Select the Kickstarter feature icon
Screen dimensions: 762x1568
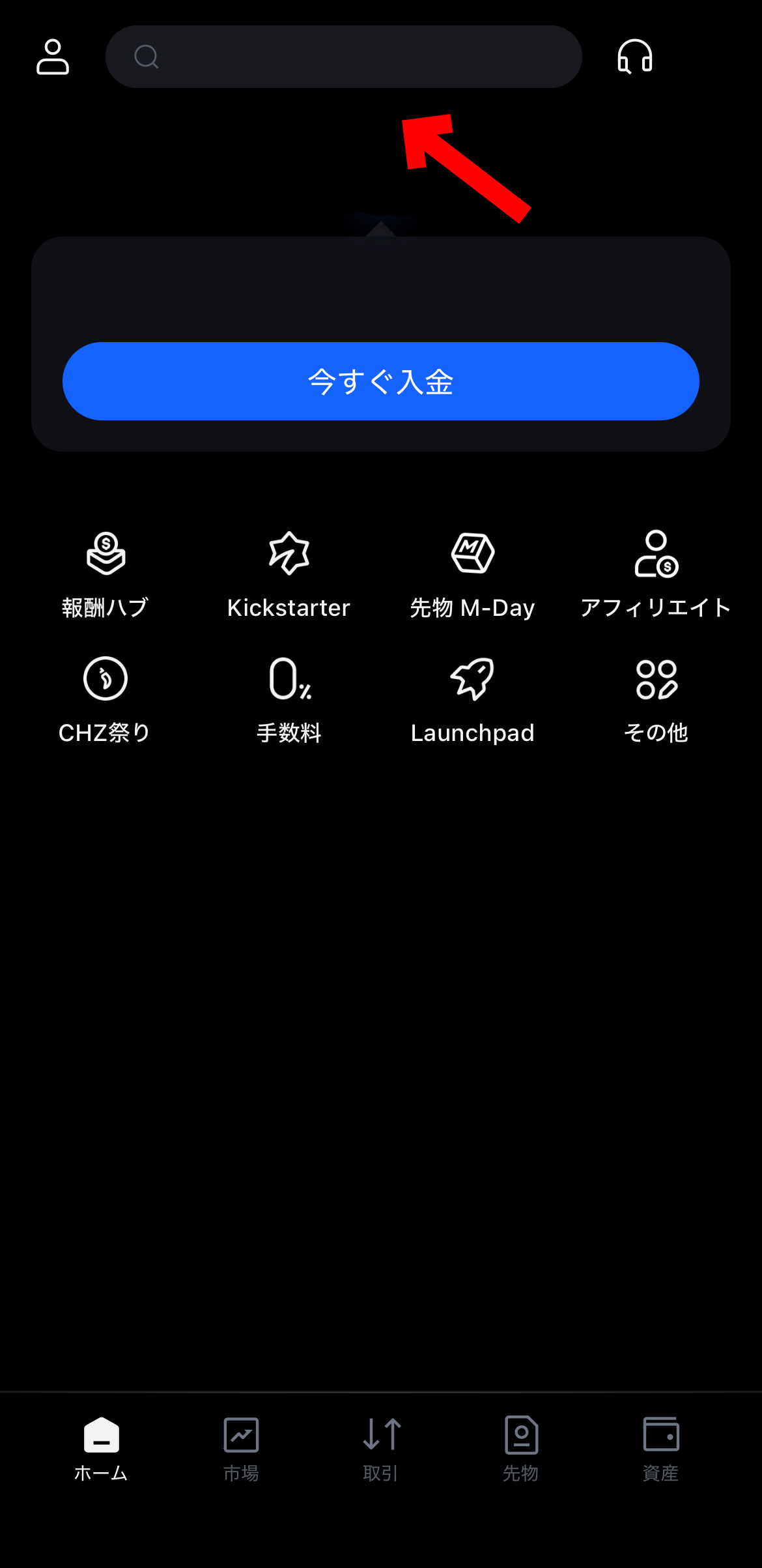pos(289,573)
